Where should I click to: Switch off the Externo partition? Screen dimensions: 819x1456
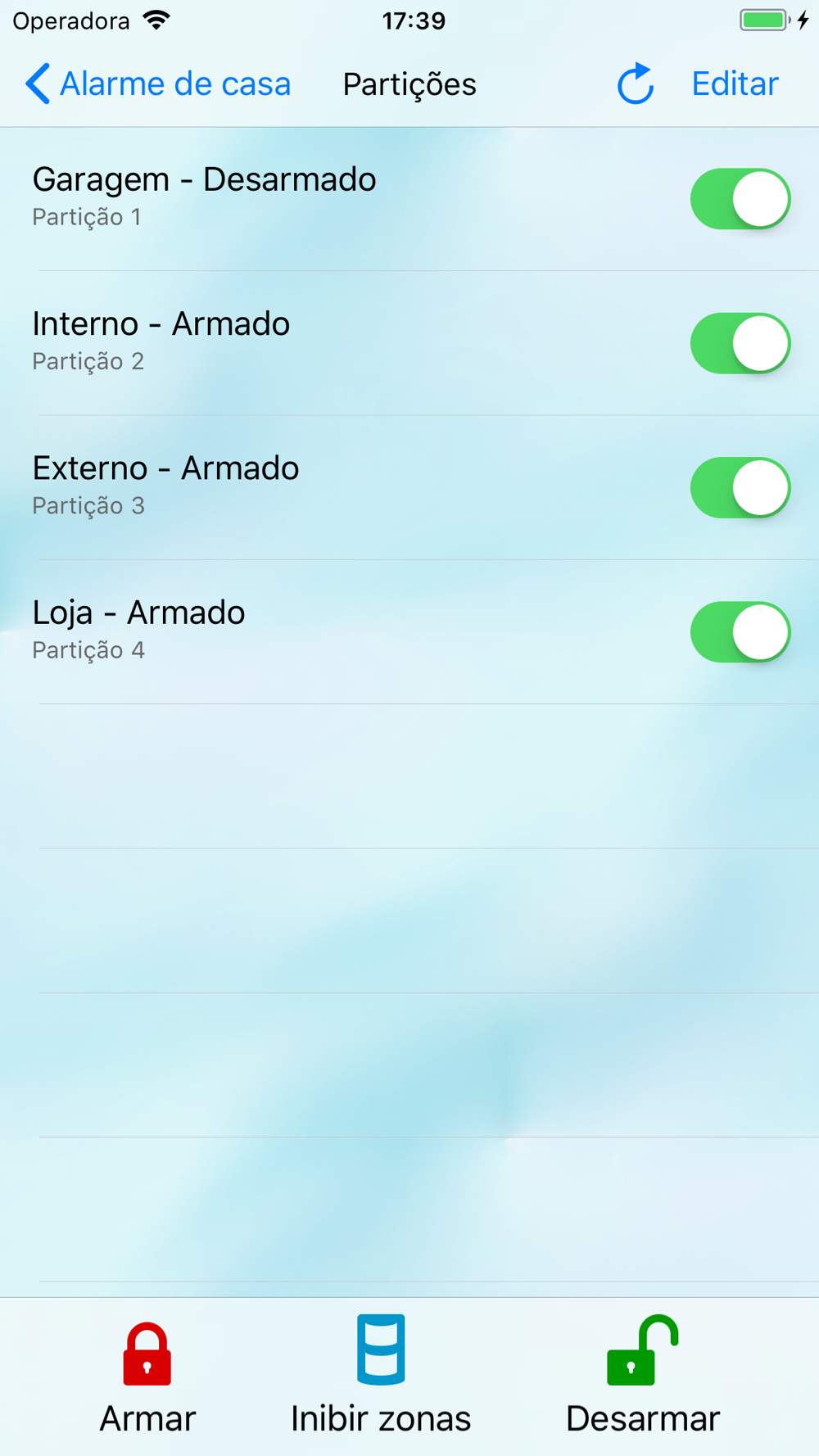740,488
